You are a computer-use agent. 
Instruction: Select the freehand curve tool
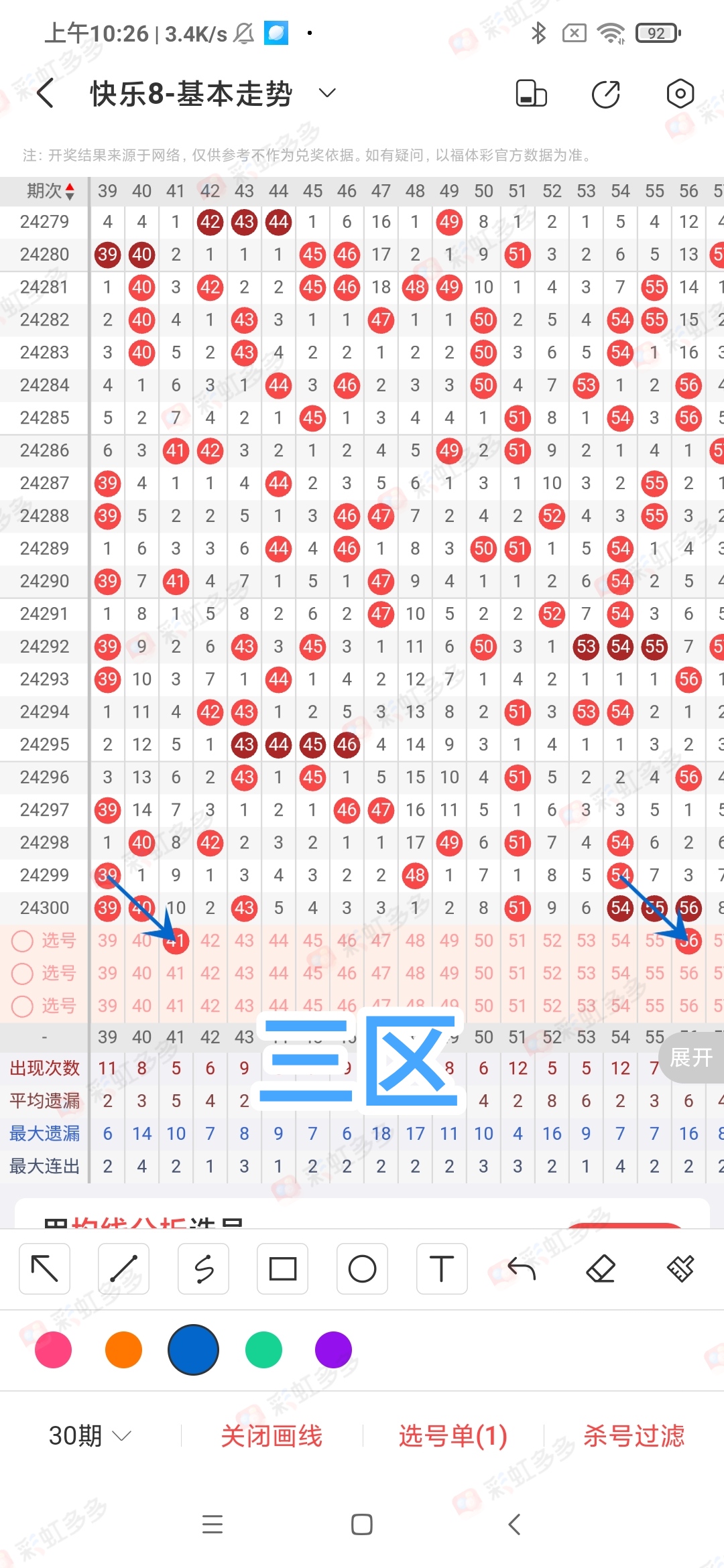pos(204,1268)
